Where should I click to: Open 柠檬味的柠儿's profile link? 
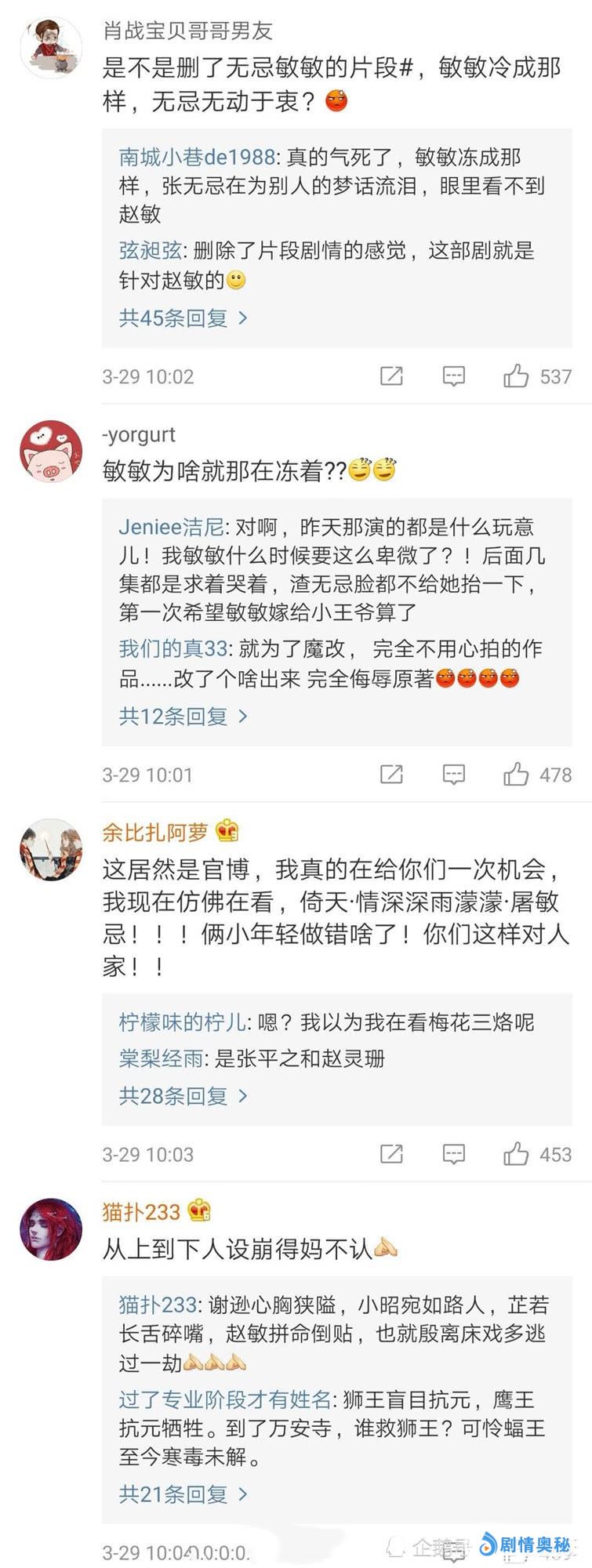tap(182, 1022)
